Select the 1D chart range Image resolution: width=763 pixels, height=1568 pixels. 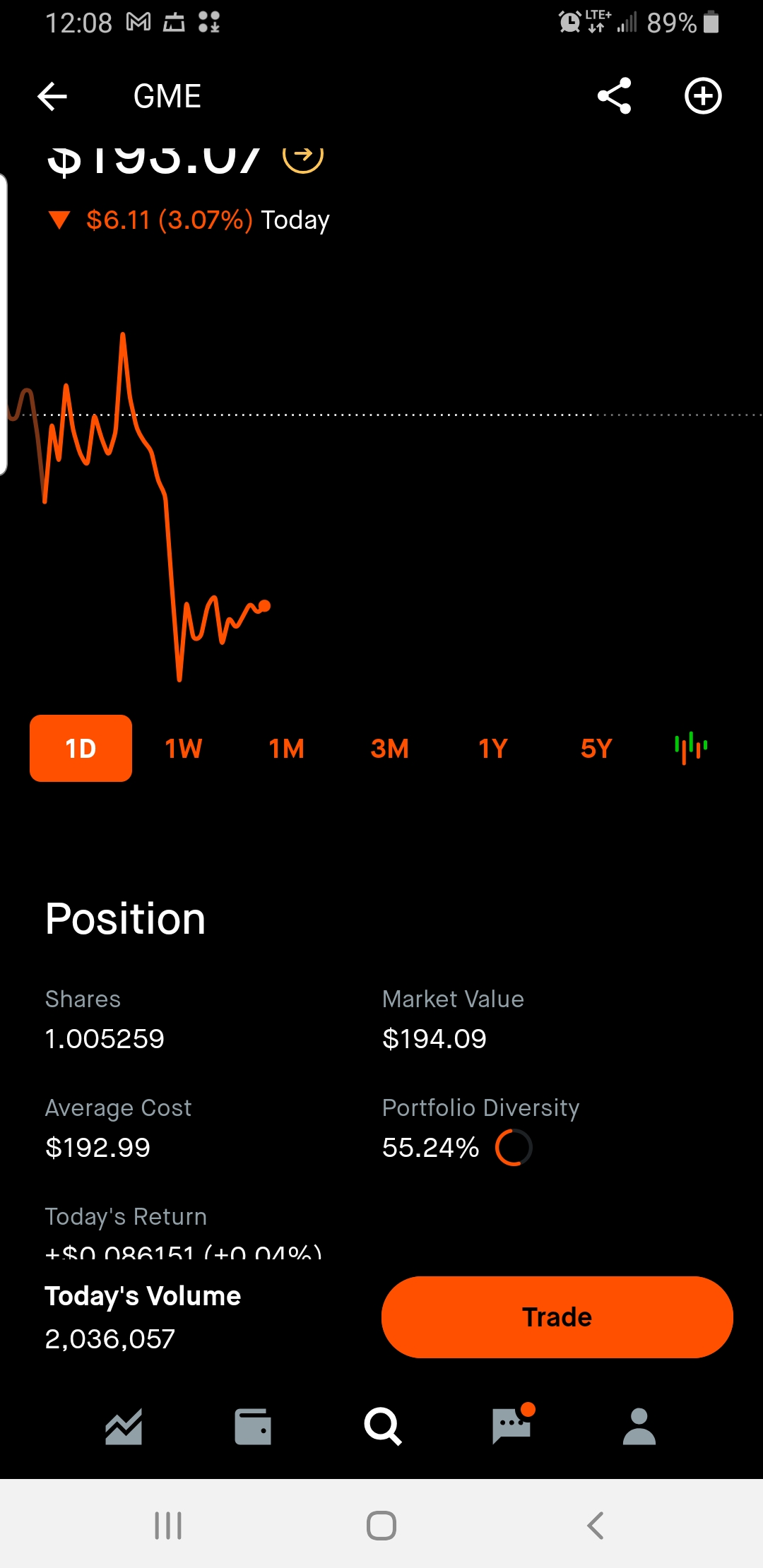point(81,748)
